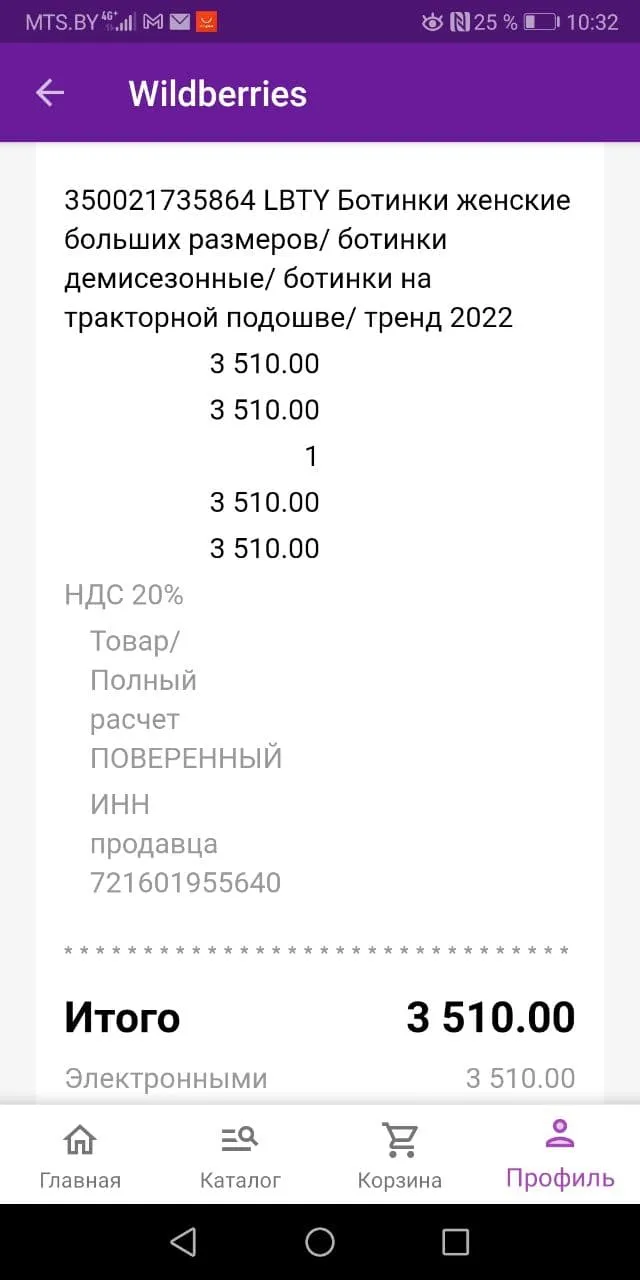
Task: Tap the system back button
Action: point(183,1242)
